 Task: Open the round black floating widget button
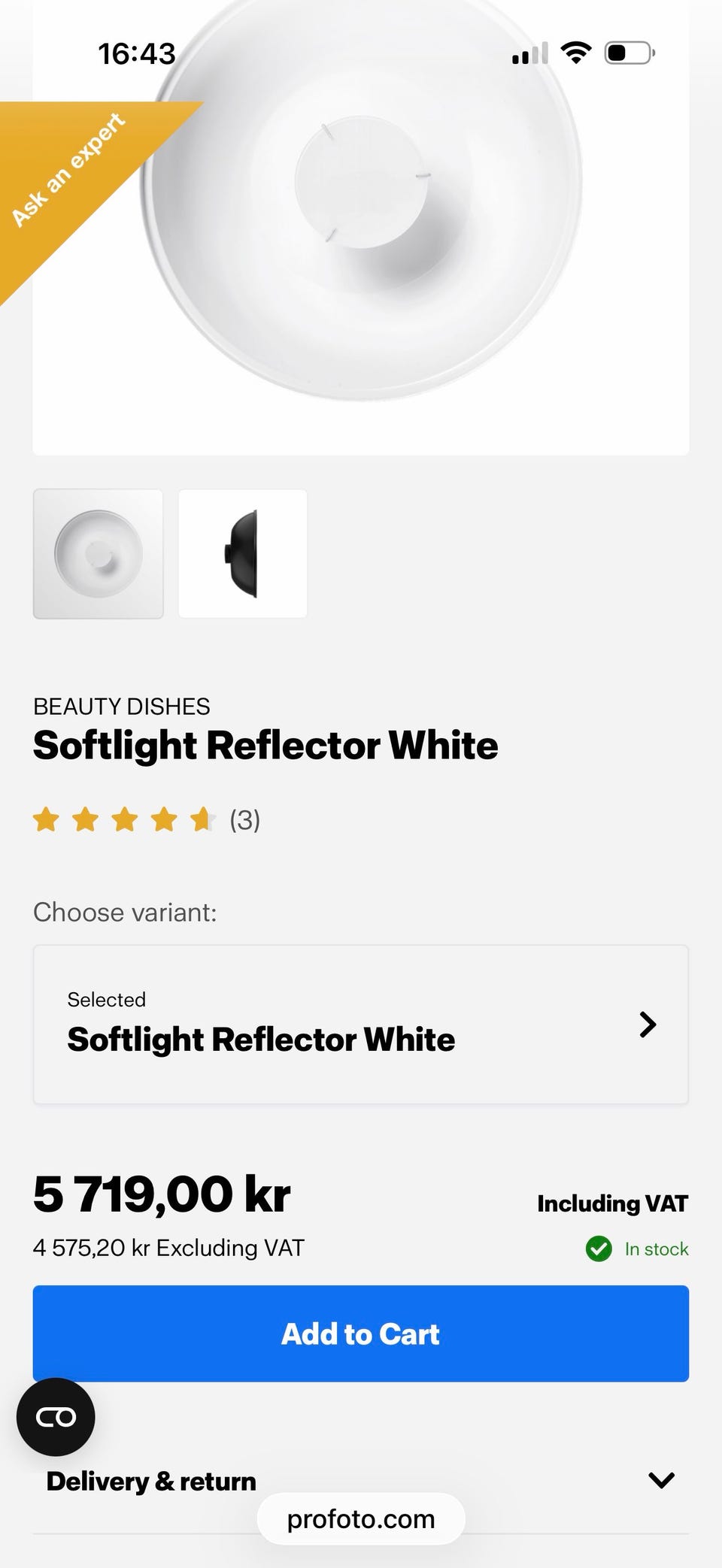pyautogui.click(x=56, y=1417)
